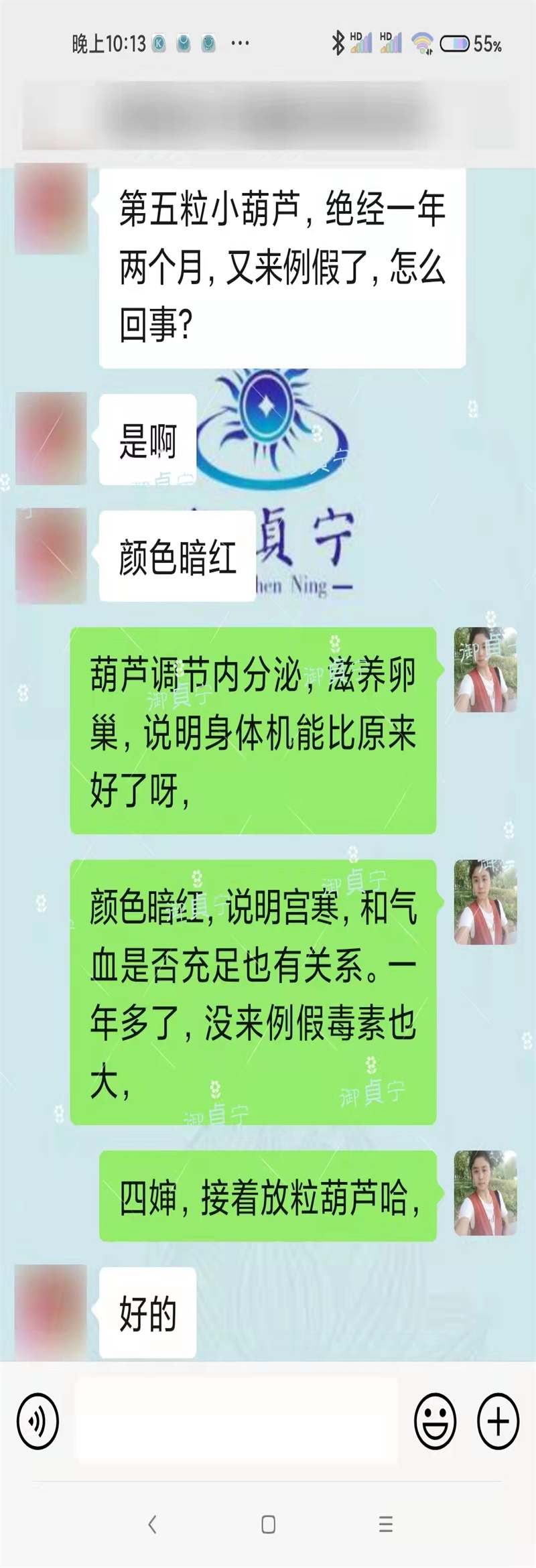Image resolution: width=536 pixels, height=1568 pixels.
Task: Switch to voice message input
Action: (38, 1421)
